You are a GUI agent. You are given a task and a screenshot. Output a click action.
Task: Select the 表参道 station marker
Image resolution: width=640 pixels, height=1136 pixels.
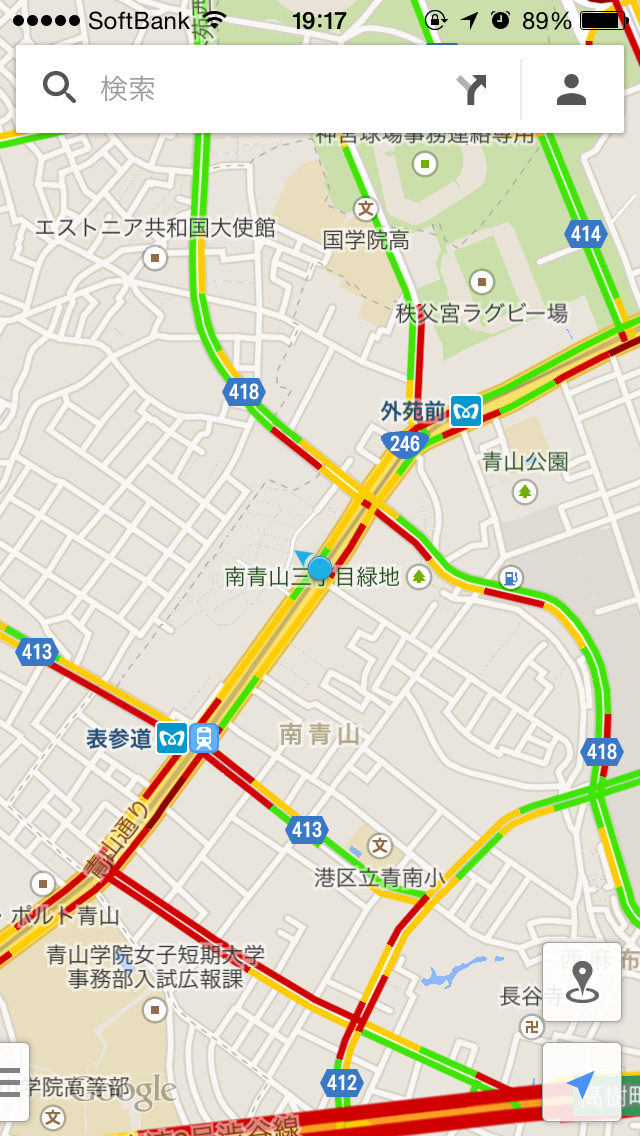(172, 738)
